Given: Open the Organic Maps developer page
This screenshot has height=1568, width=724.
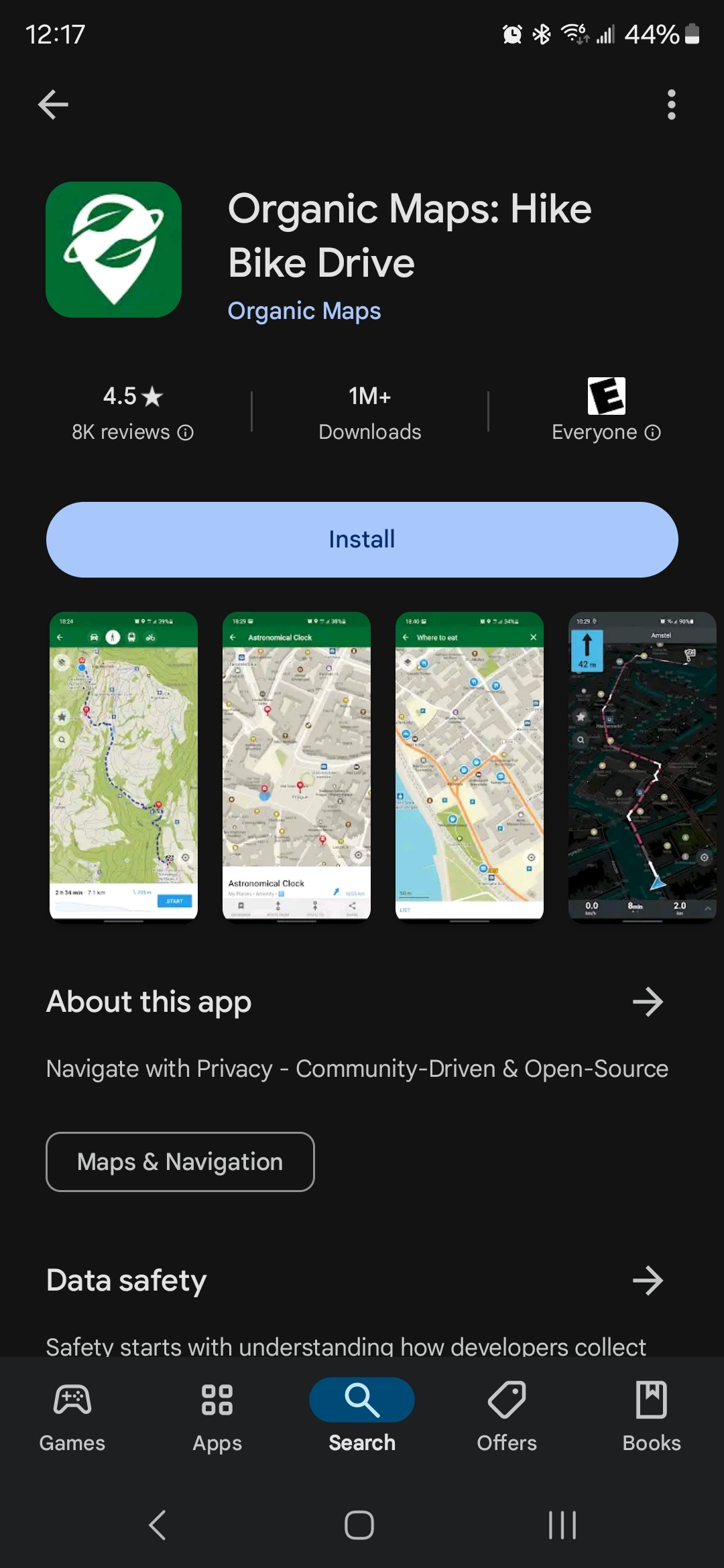Looking at the screenshot, I should click(304, 311).
